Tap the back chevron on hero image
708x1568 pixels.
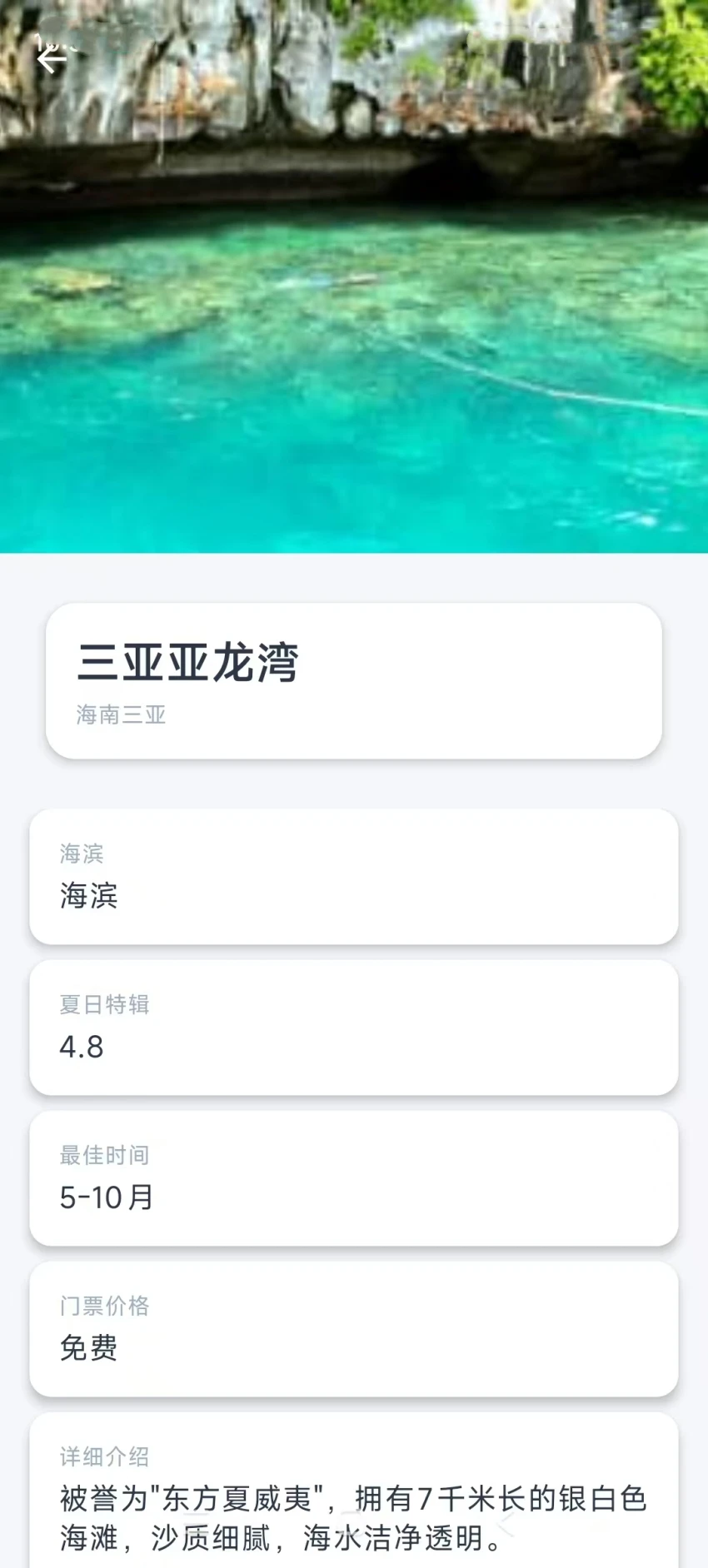(x=53, y=57)
